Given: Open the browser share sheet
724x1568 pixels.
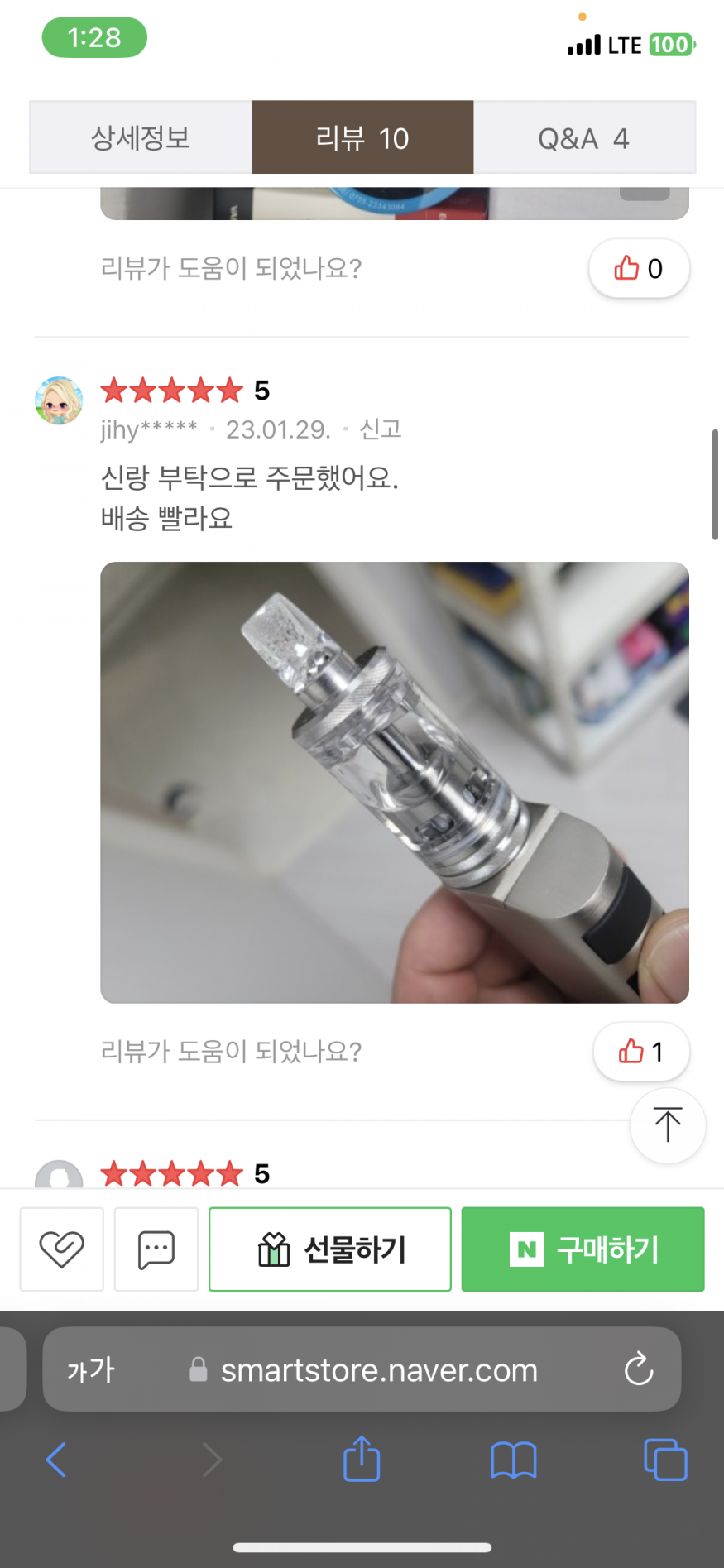Looking at the screenshot, I should pos(362,1460).
